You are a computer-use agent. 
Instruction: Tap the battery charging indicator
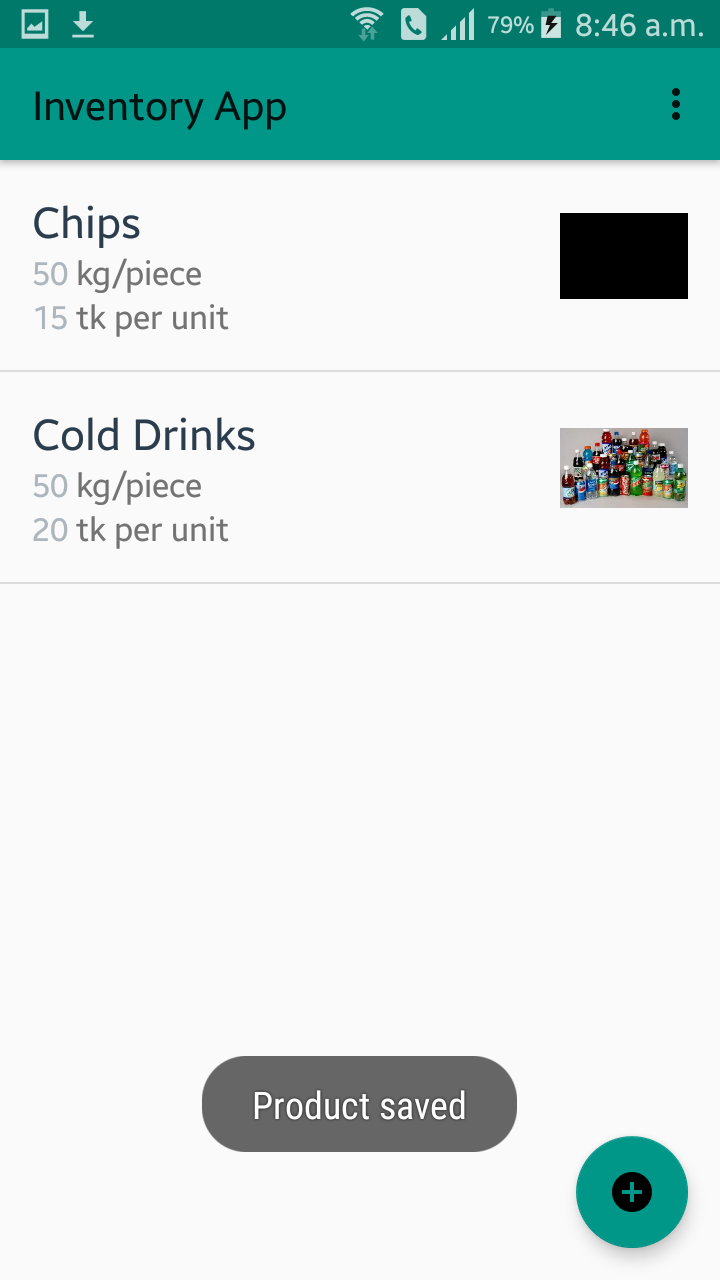(x=550, y=23)
